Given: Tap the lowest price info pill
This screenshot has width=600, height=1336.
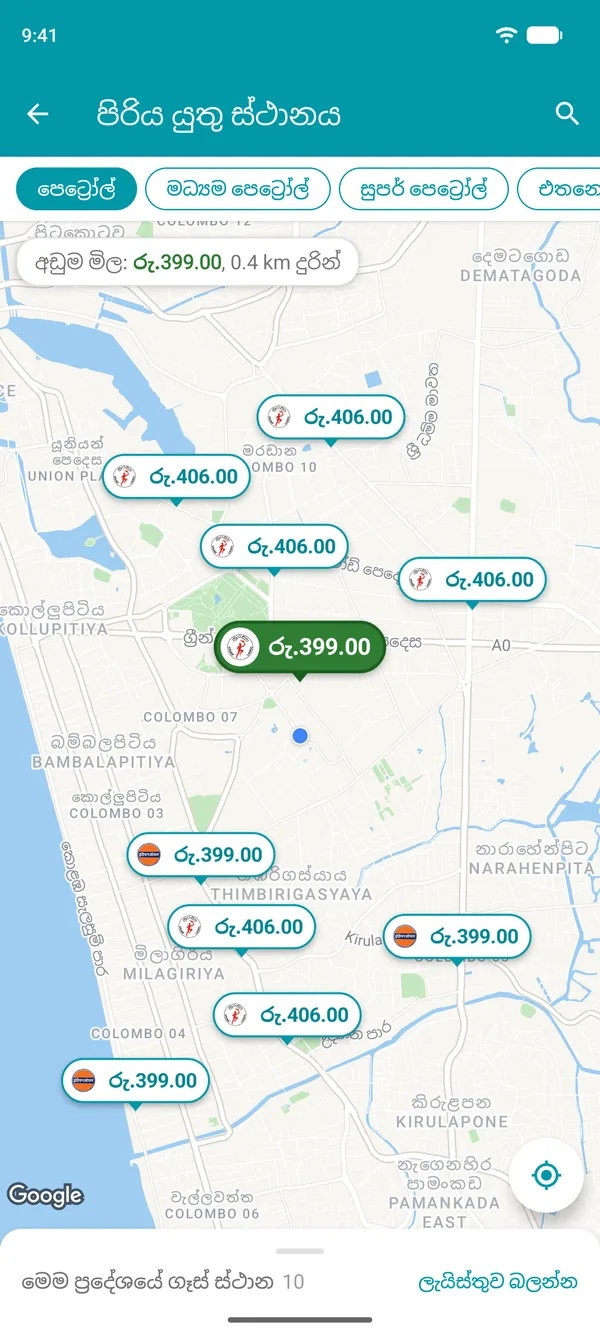Looking at the screenshot, I should pos(188,263).
